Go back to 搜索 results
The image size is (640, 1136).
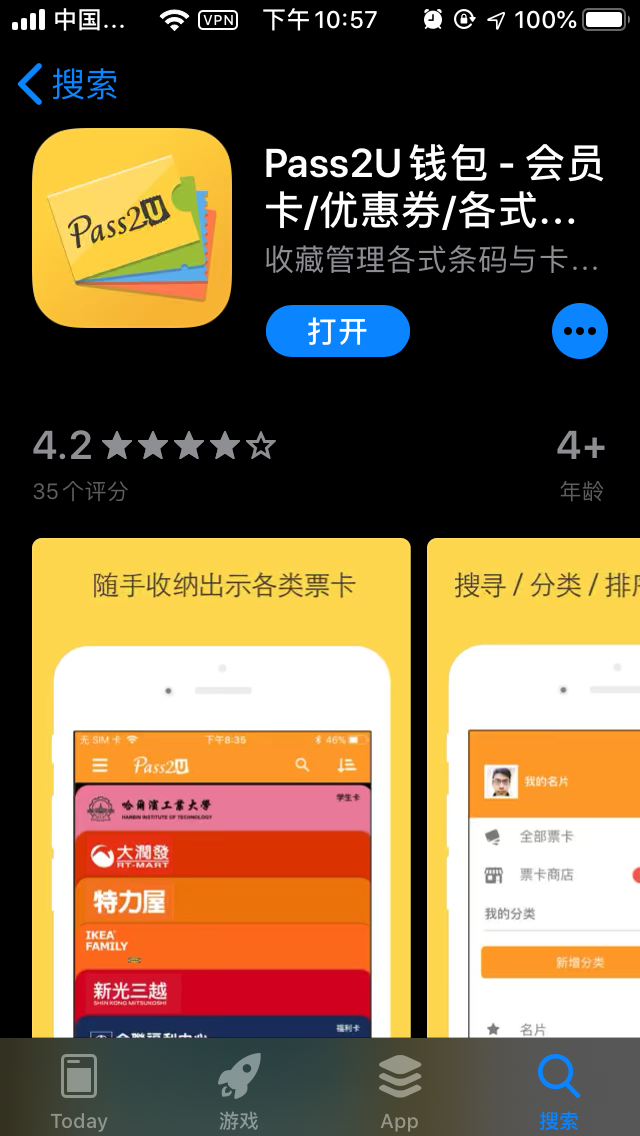tap(68, 84)
